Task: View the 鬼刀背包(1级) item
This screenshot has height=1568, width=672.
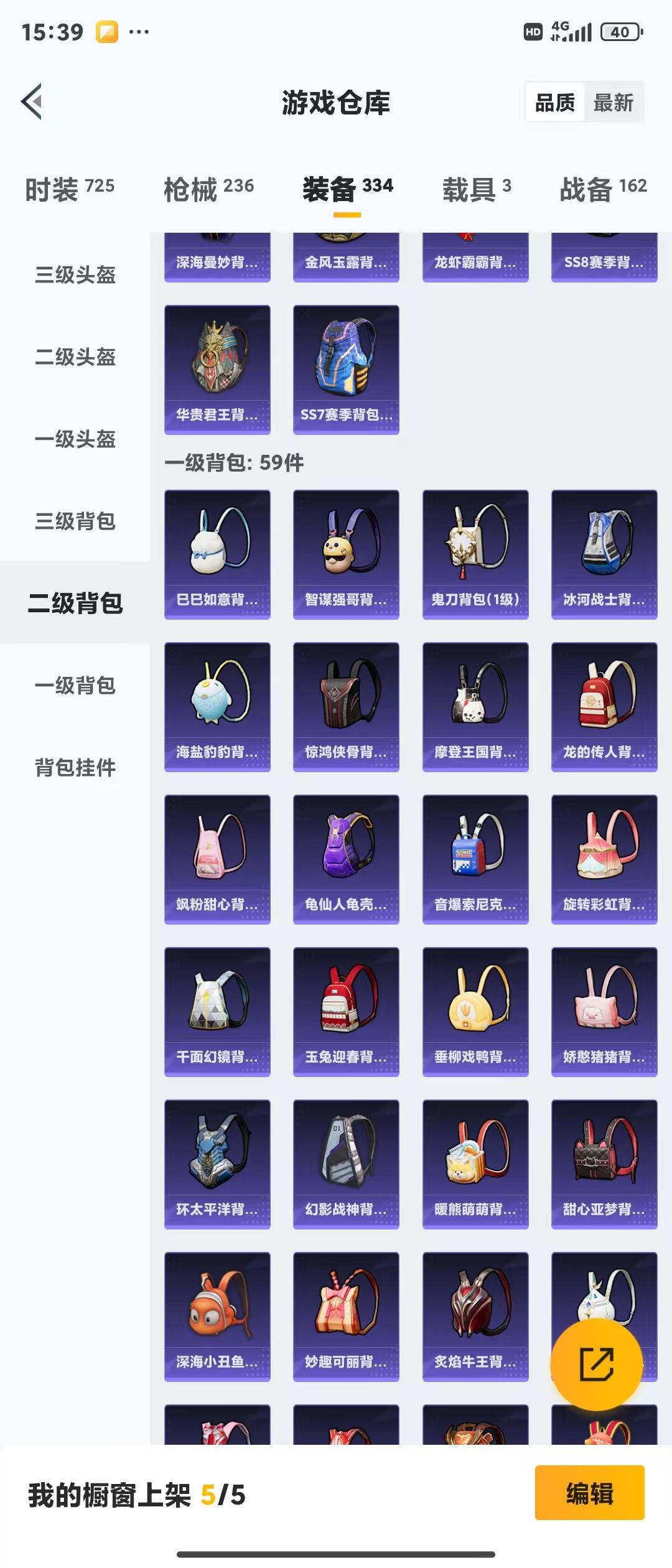Action: [x=475, y=554]
